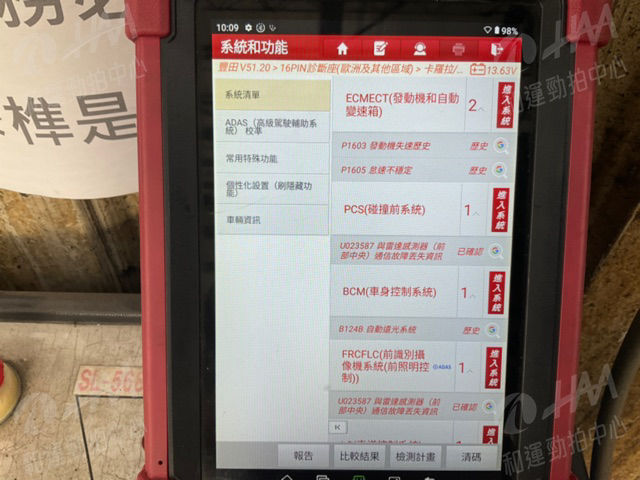This screenshot has height=480, width=640.
Task: Tap the 比較結果 button
Action: (358, 456)
